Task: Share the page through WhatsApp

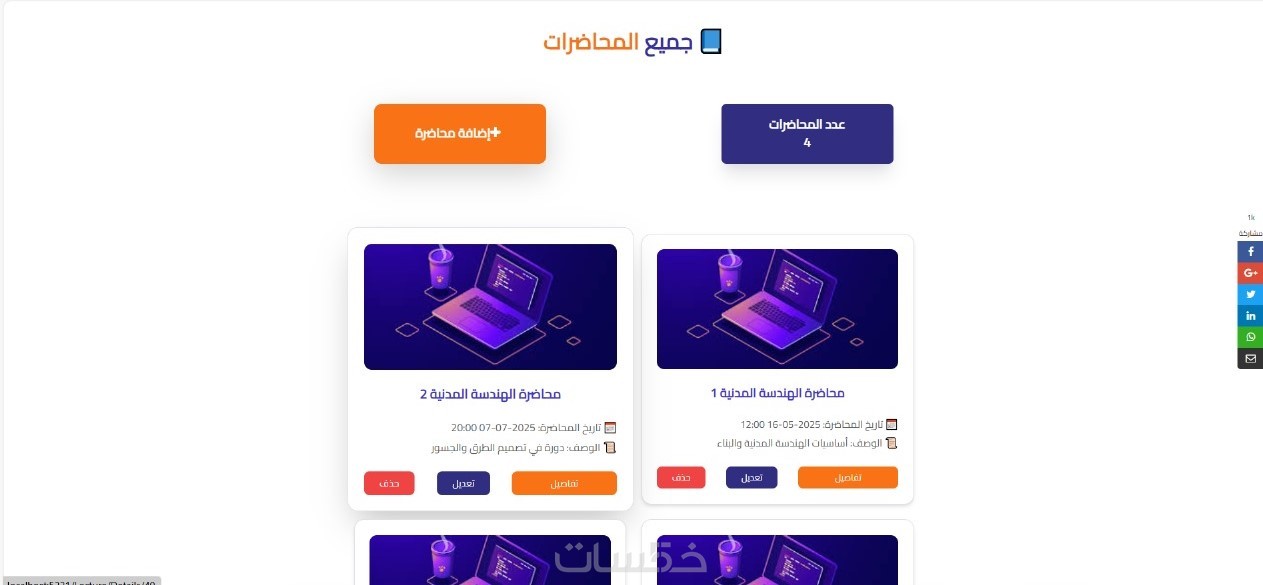Action: tap(1250, 337)
